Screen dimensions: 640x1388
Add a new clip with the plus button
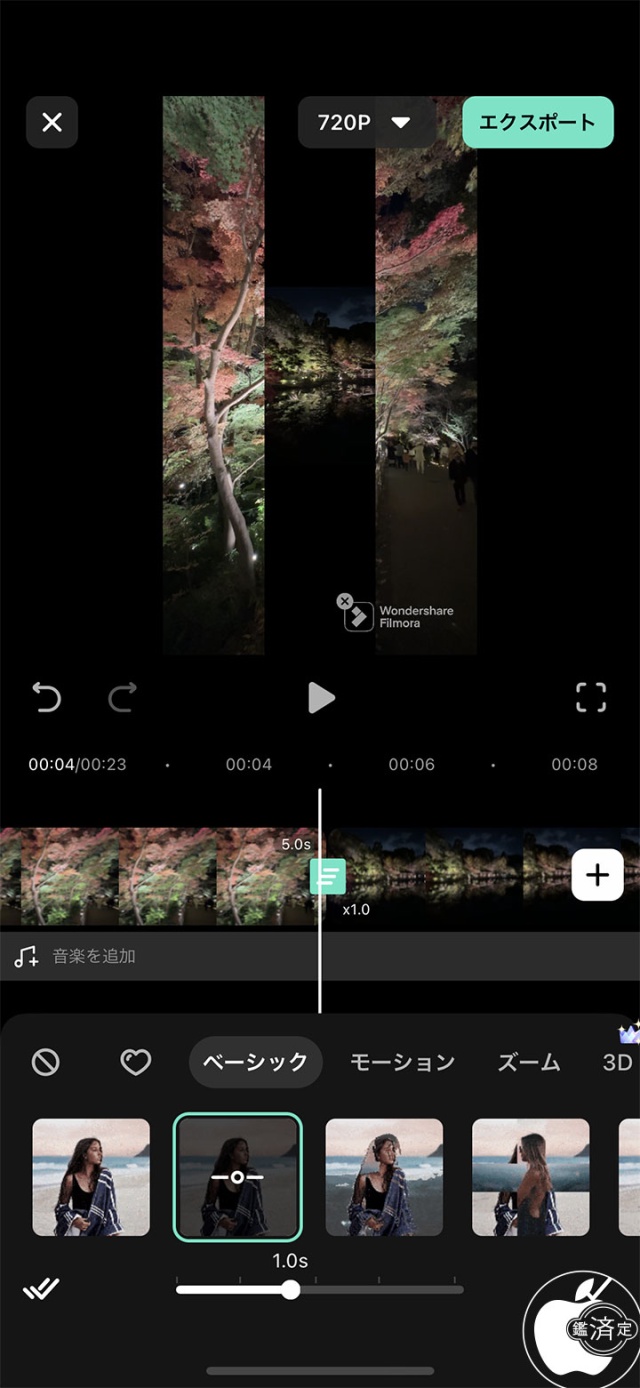pyautogui.click(x=597, y=876)
